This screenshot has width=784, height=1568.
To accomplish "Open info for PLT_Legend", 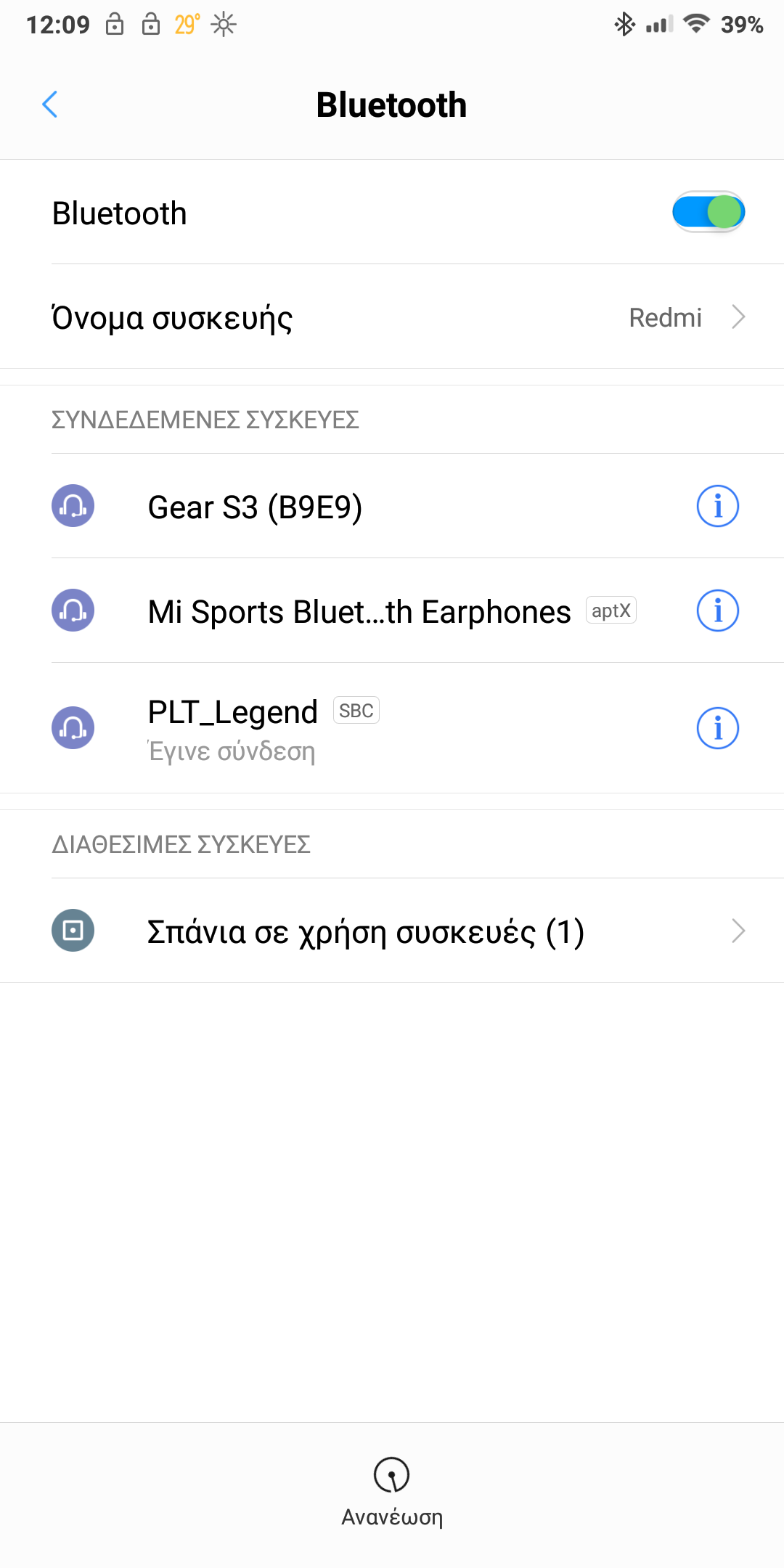I will [717, 728].
